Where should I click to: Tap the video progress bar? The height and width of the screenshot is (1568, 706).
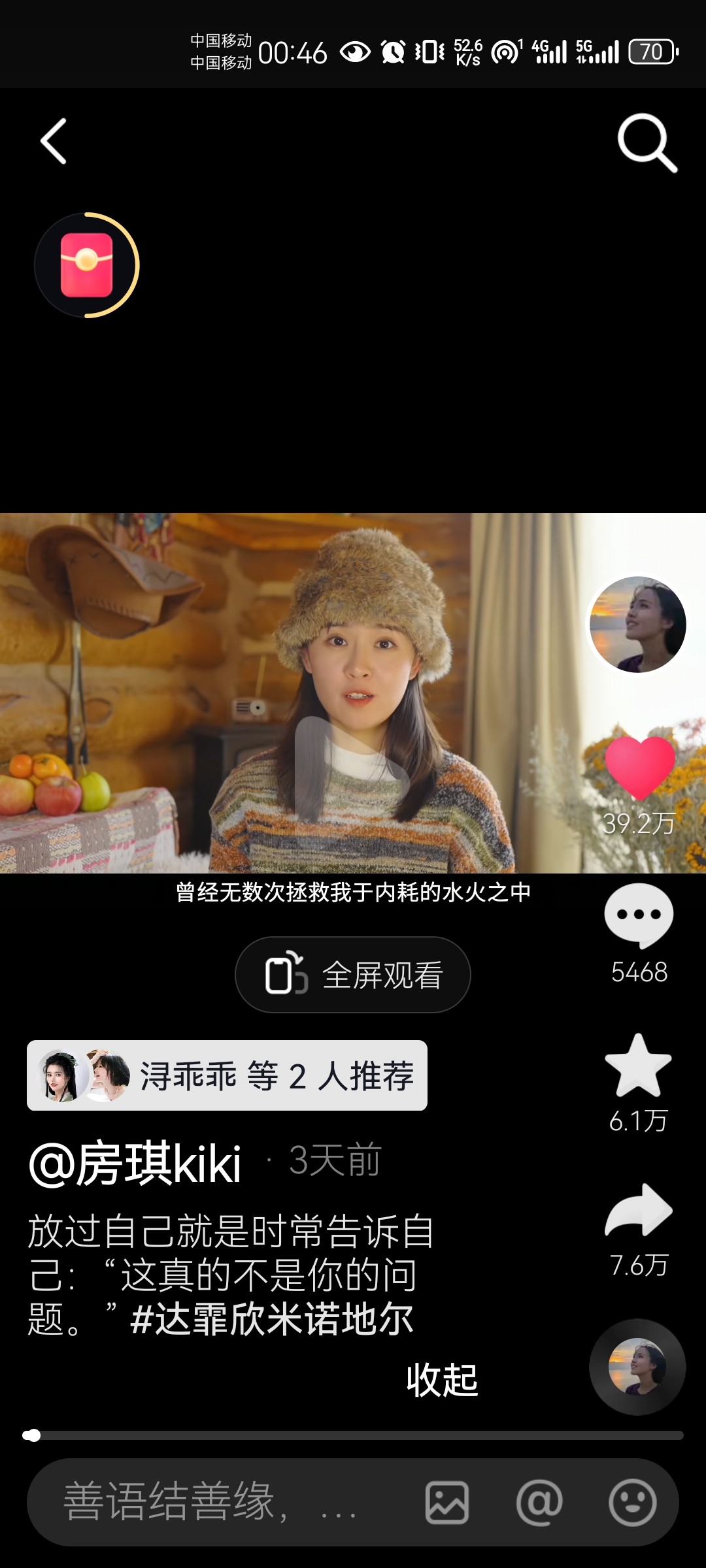(353, 1435)
